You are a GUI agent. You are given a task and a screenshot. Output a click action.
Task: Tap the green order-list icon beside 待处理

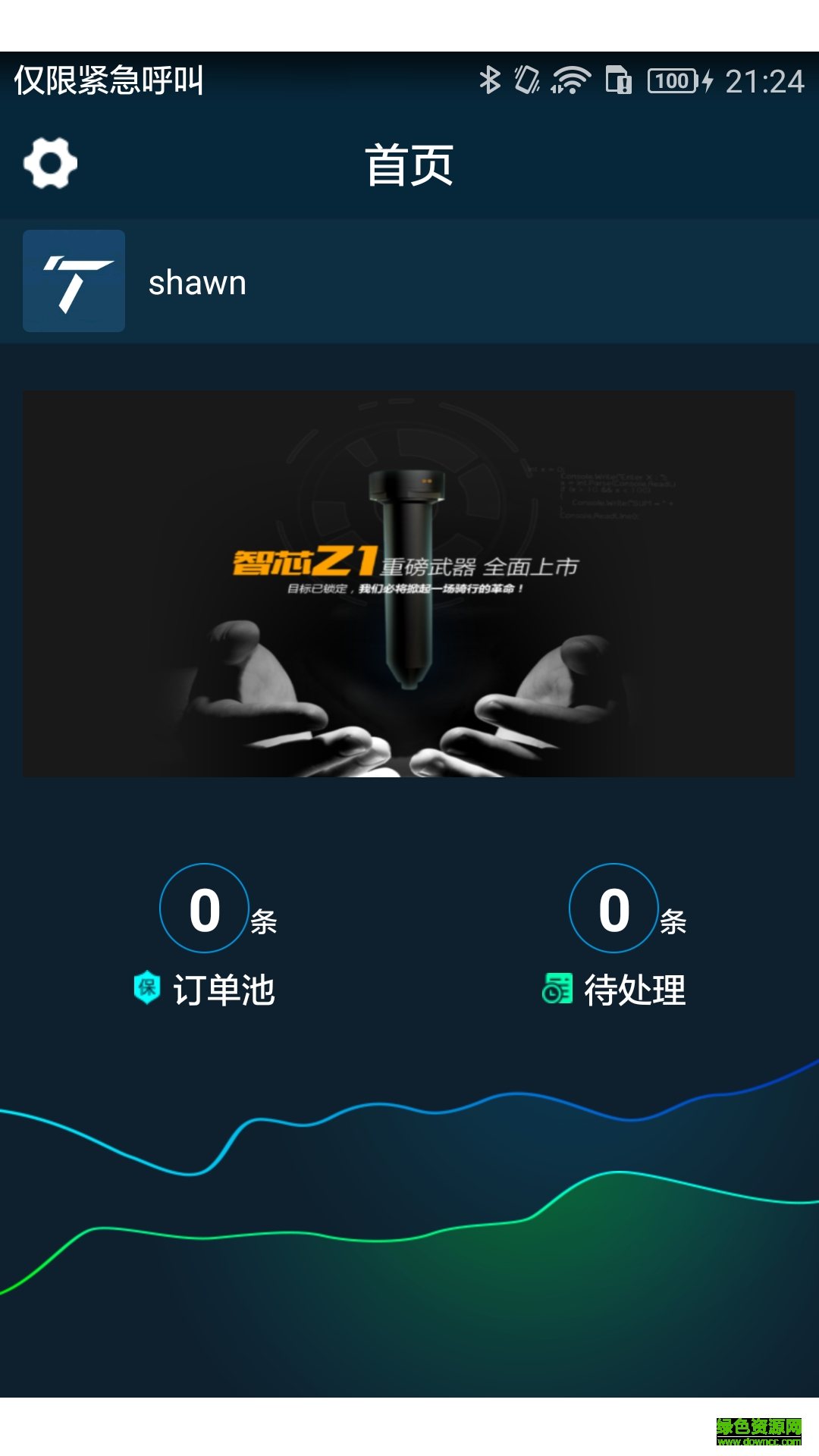(x=559, y=988)
